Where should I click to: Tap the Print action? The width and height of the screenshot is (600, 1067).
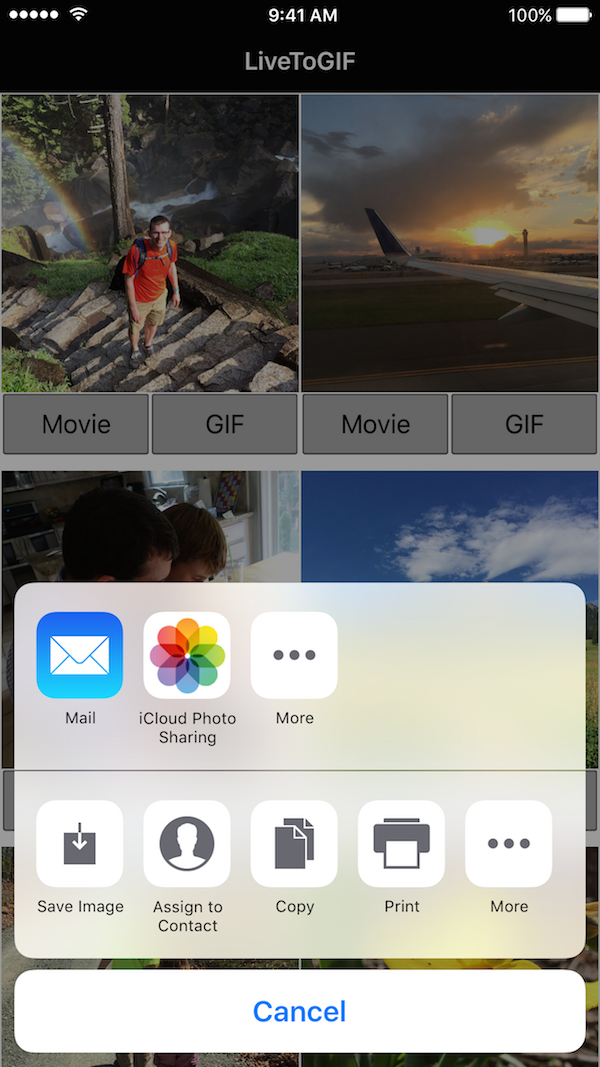pos(401,844)
